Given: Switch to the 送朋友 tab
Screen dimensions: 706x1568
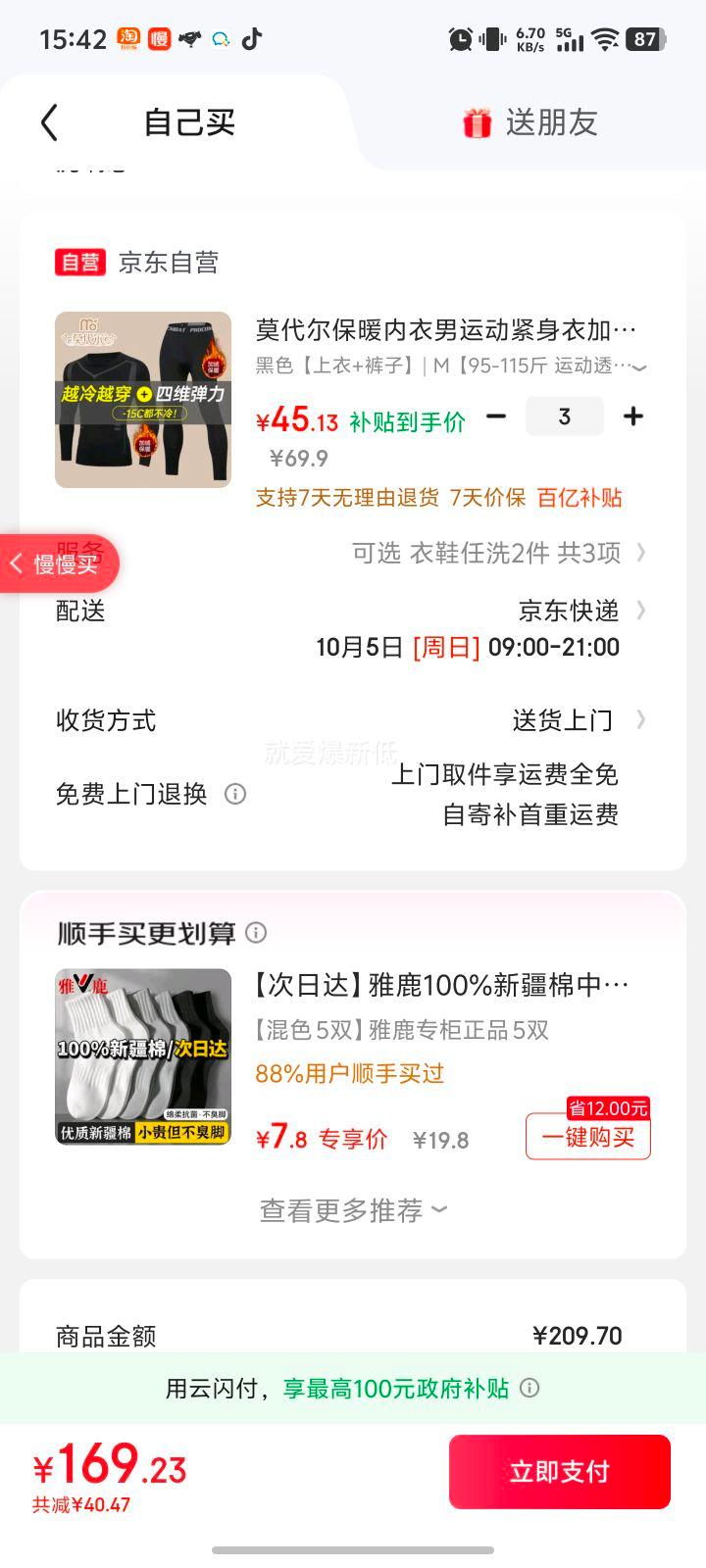Looking at the screenshot, I should pos(529,123).
